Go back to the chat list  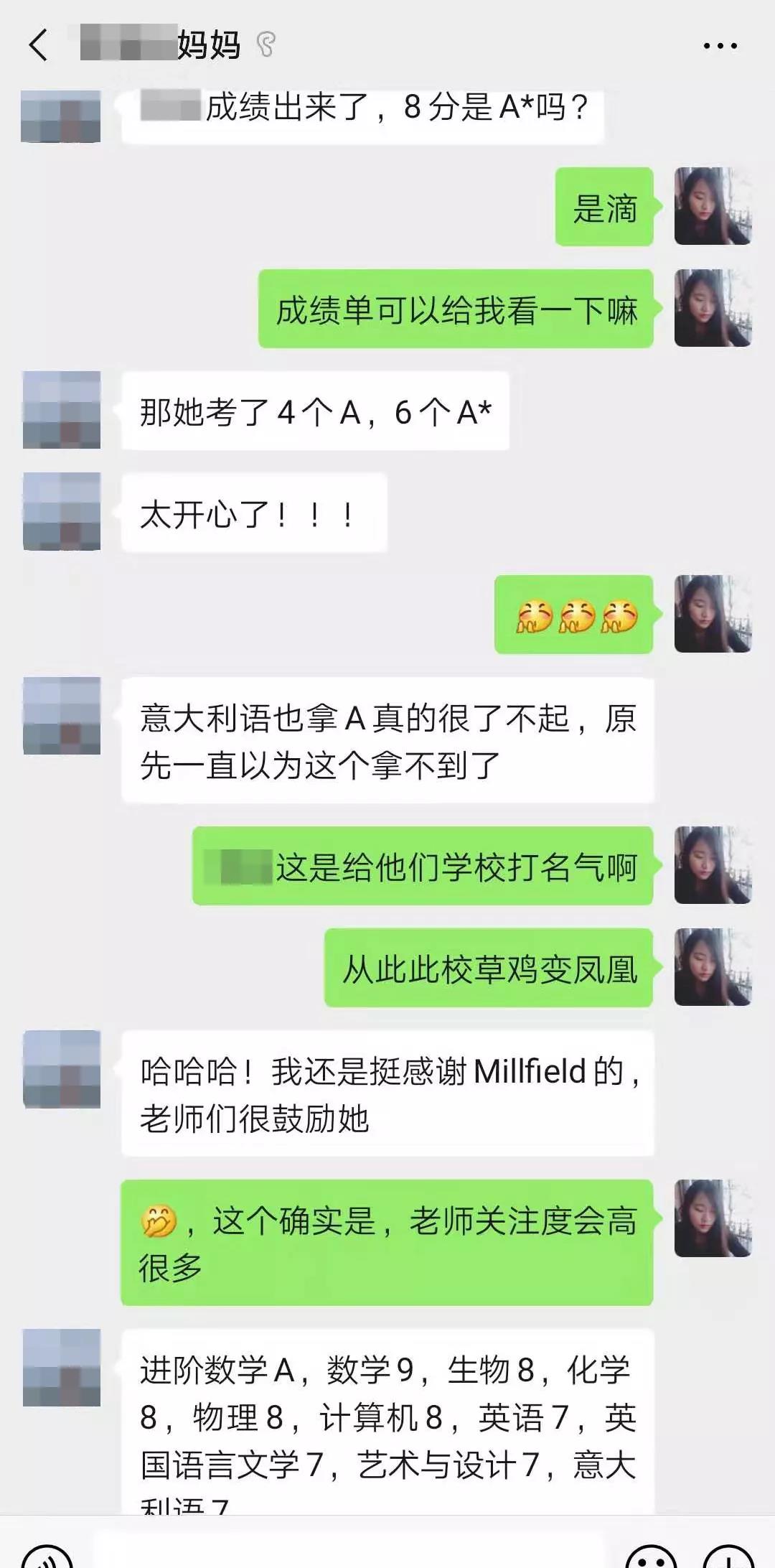[39, 45]
